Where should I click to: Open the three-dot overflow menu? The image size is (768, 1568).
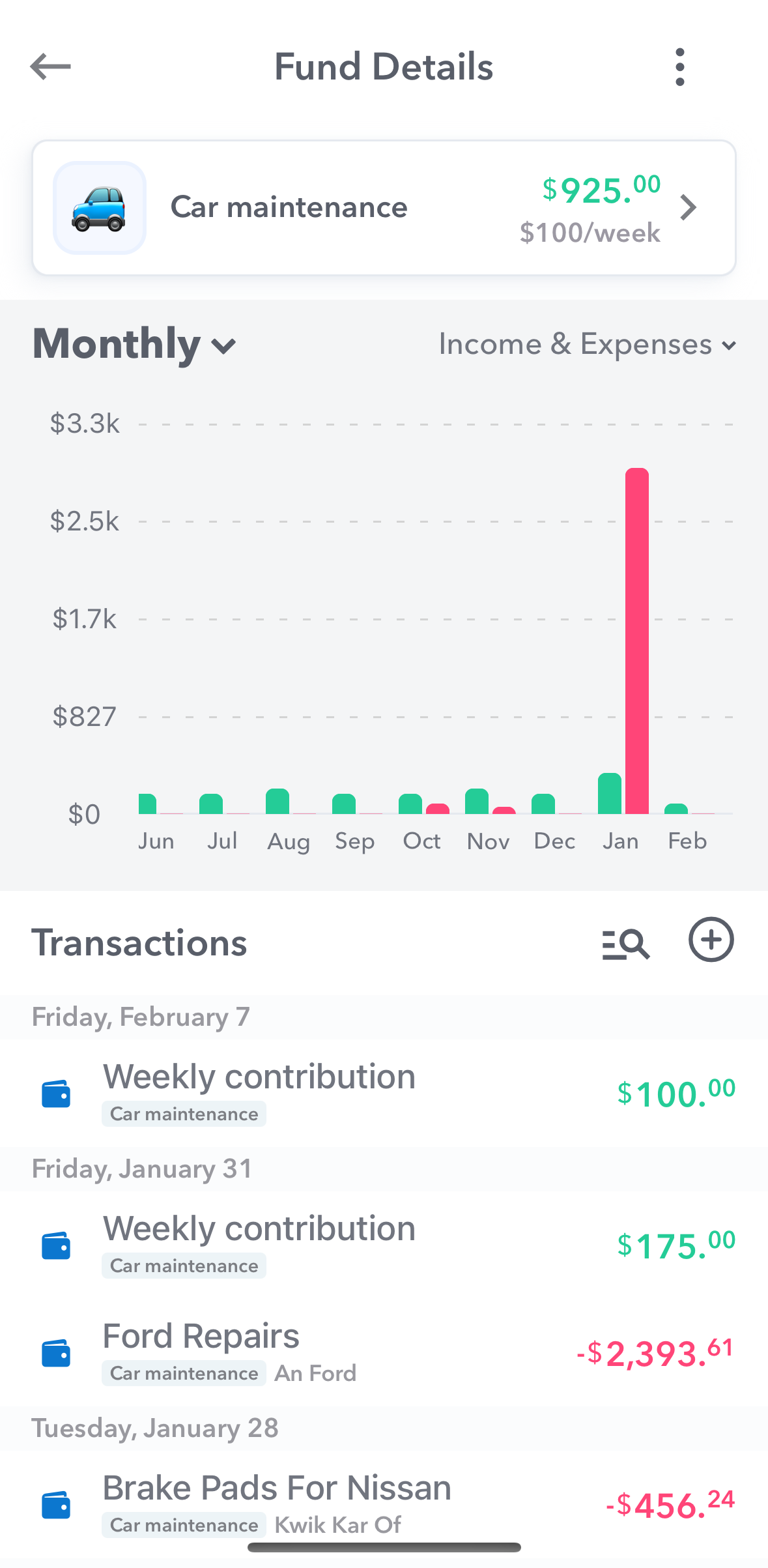pyautogui.click(x=679, y=66)
